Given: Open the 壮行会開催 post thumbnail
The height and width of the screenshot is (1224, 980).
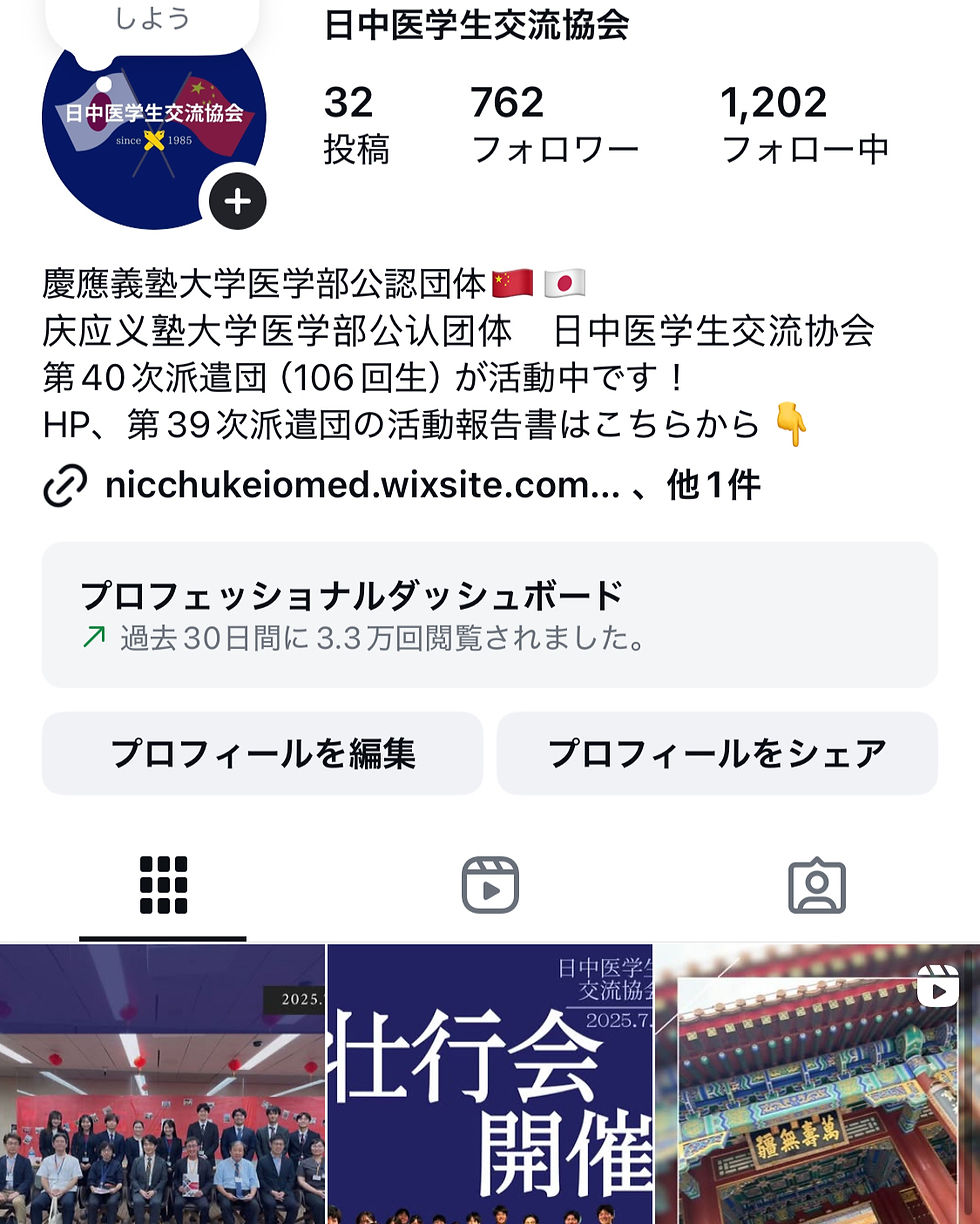Looking at the screenshot, I should (x=490, y=1085).
